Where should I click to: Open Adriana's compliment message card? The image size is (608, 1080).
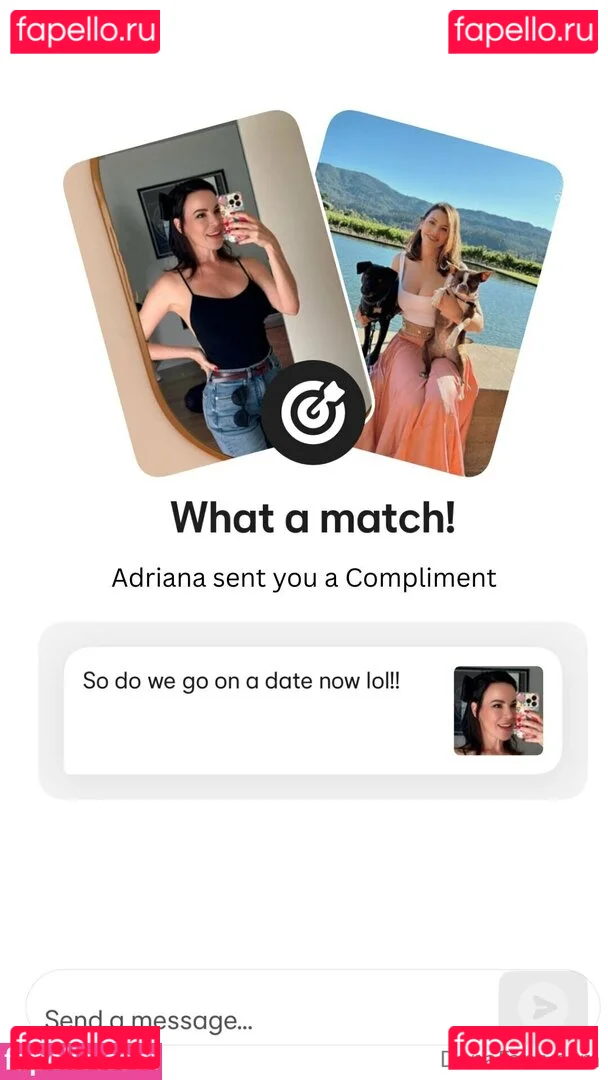coord(312,711)
